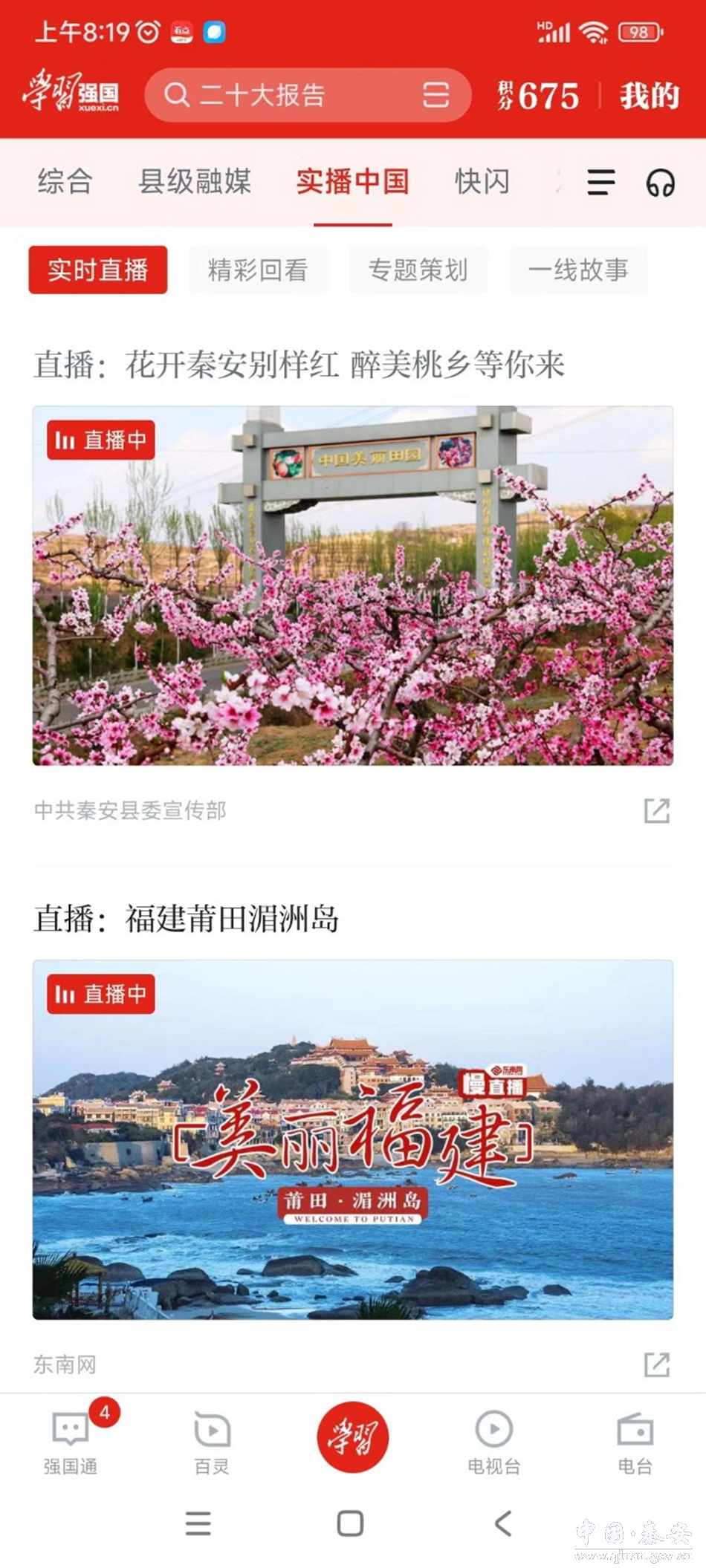Tap the scan icon in the search bar

point(435,95)
